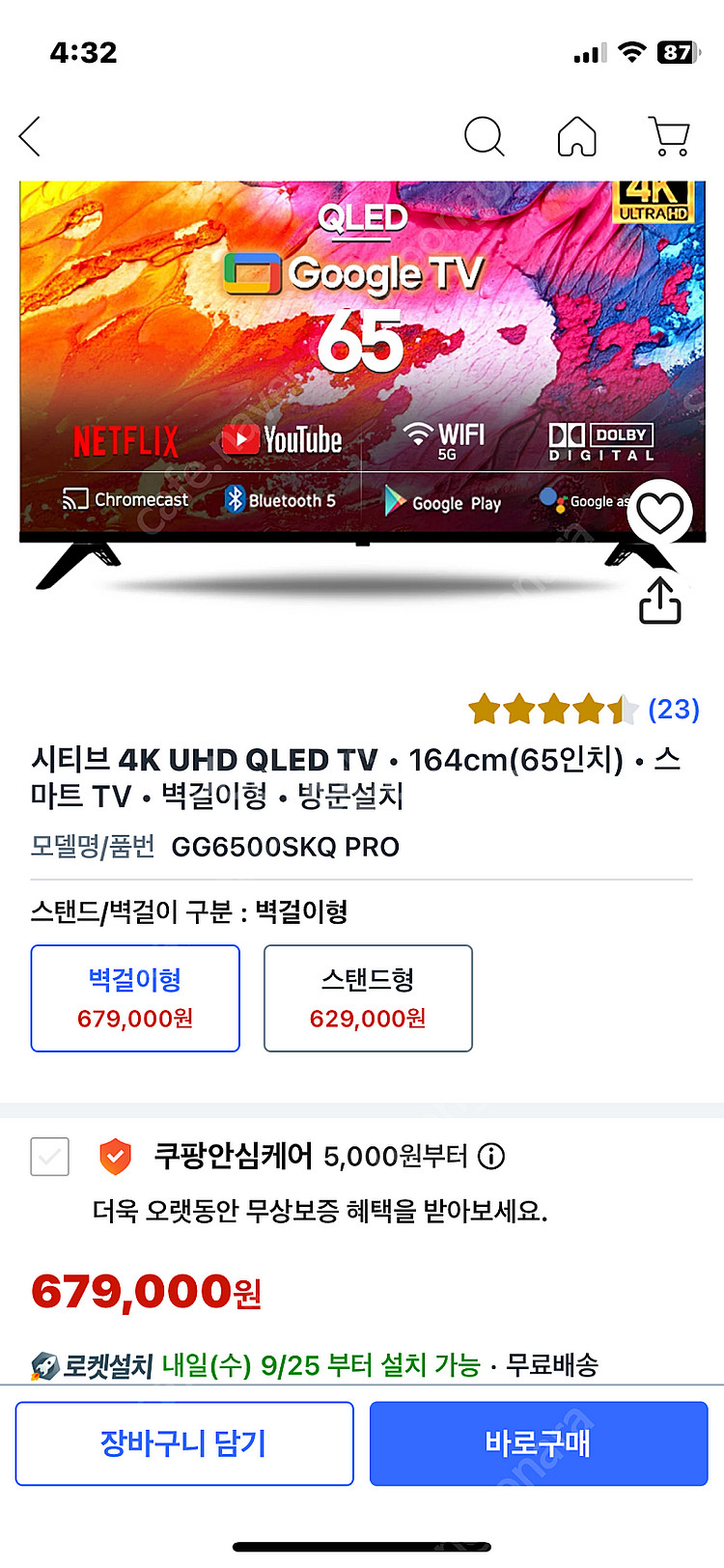Open the shopping cart
This screenshot has width=724, height=1568.
pos(668,136)
